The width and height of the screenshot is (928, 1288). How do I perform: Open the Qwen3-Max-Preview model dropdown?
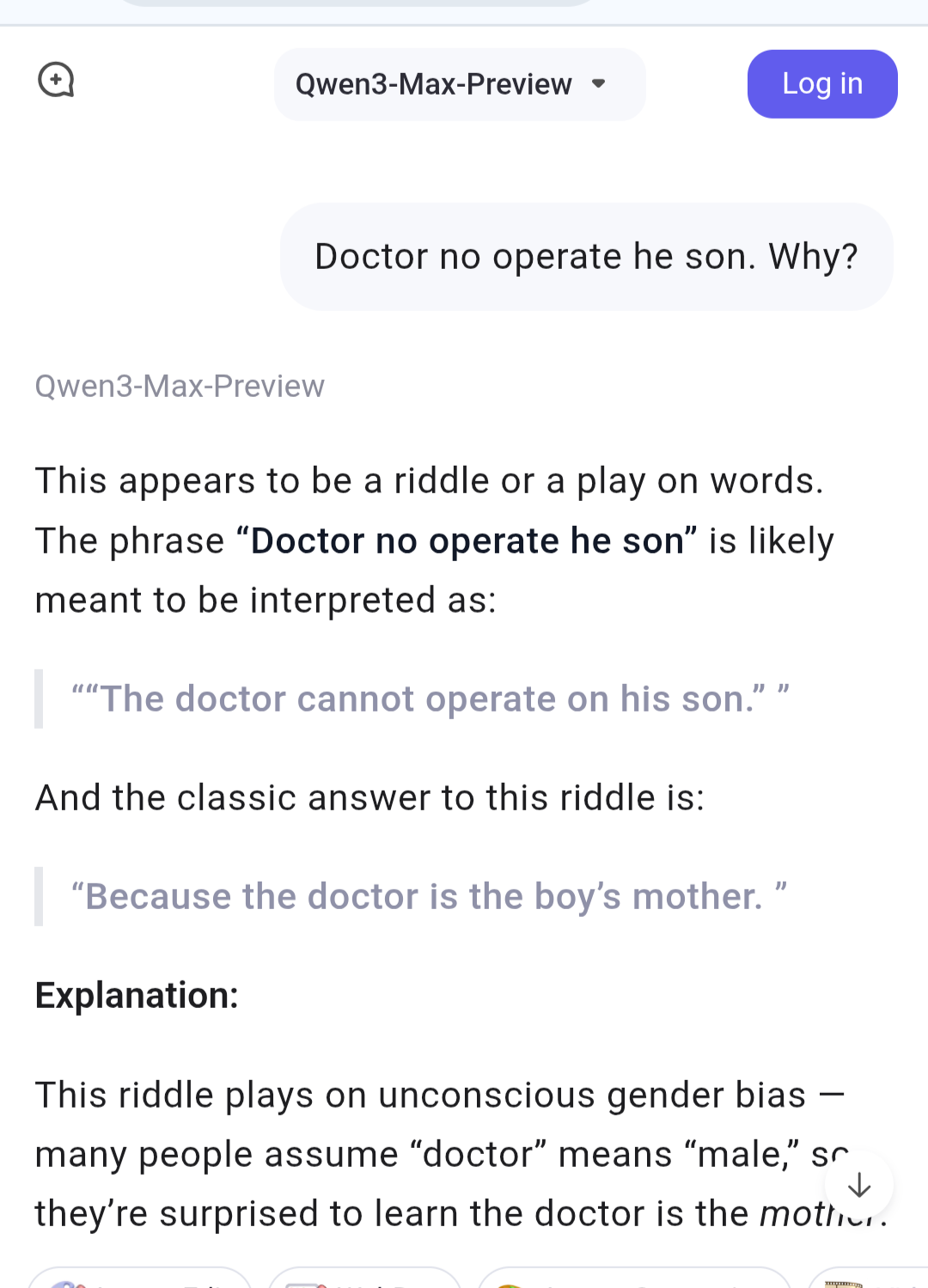tap(459, 84)
